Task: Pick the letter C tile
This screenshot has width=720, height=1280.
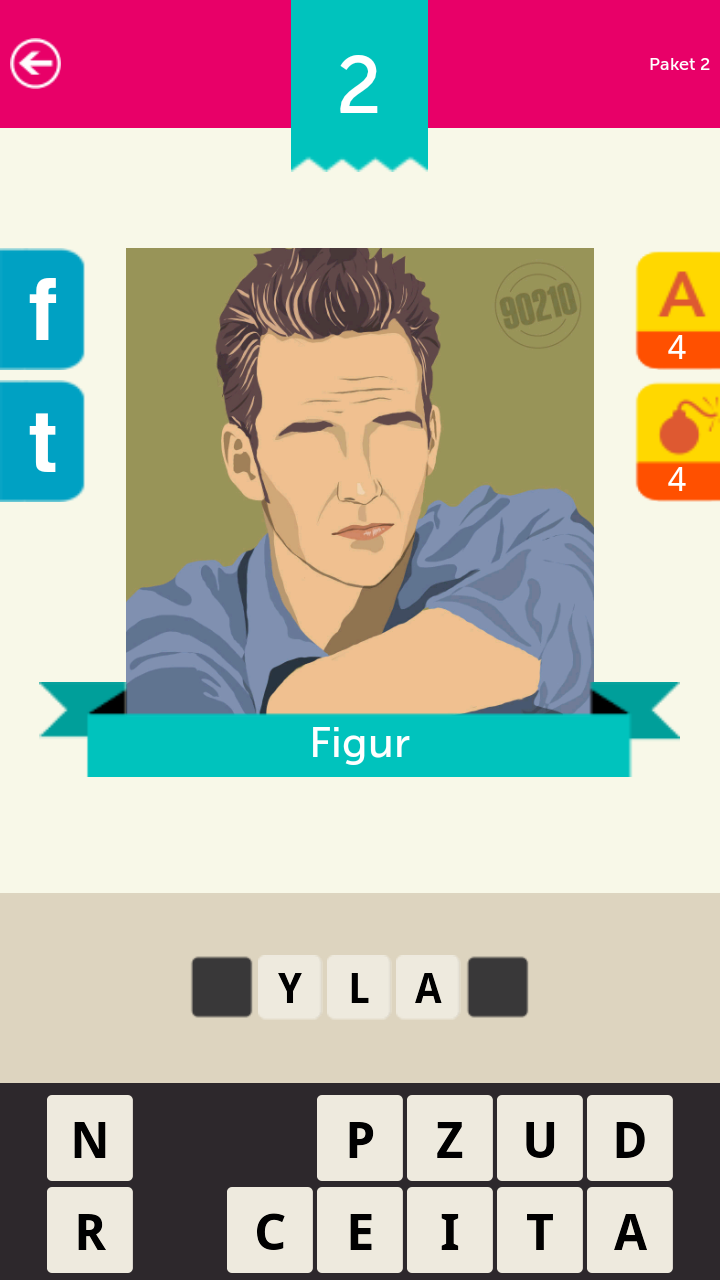Action: [270, 1230]
